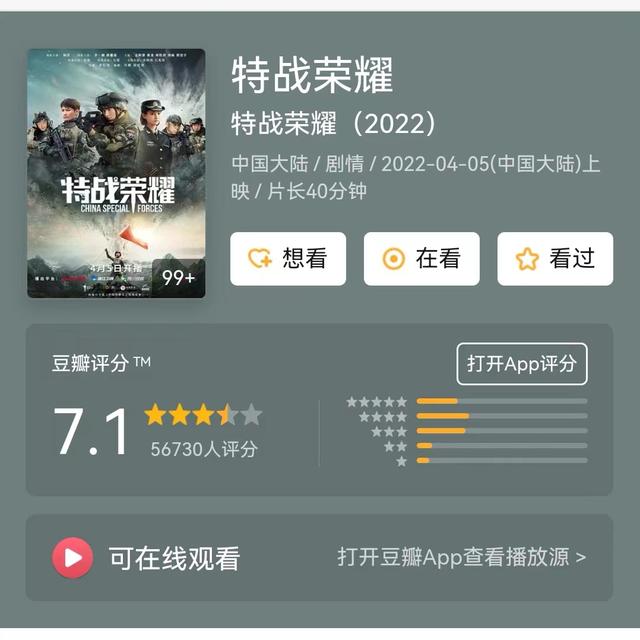This screenshot has height=640, width=640.
Task: Mark the show as 看过
Action: (x=555, y=259)
